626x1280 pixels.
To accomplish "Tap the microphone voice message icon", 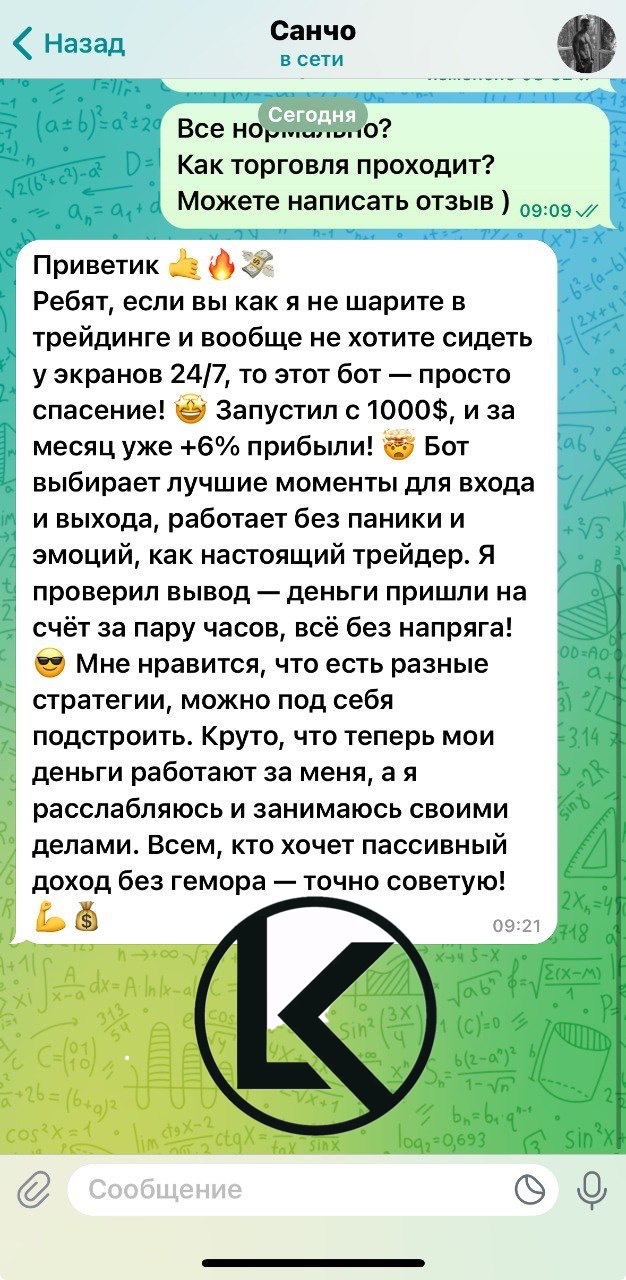I will click(592, 1189).
